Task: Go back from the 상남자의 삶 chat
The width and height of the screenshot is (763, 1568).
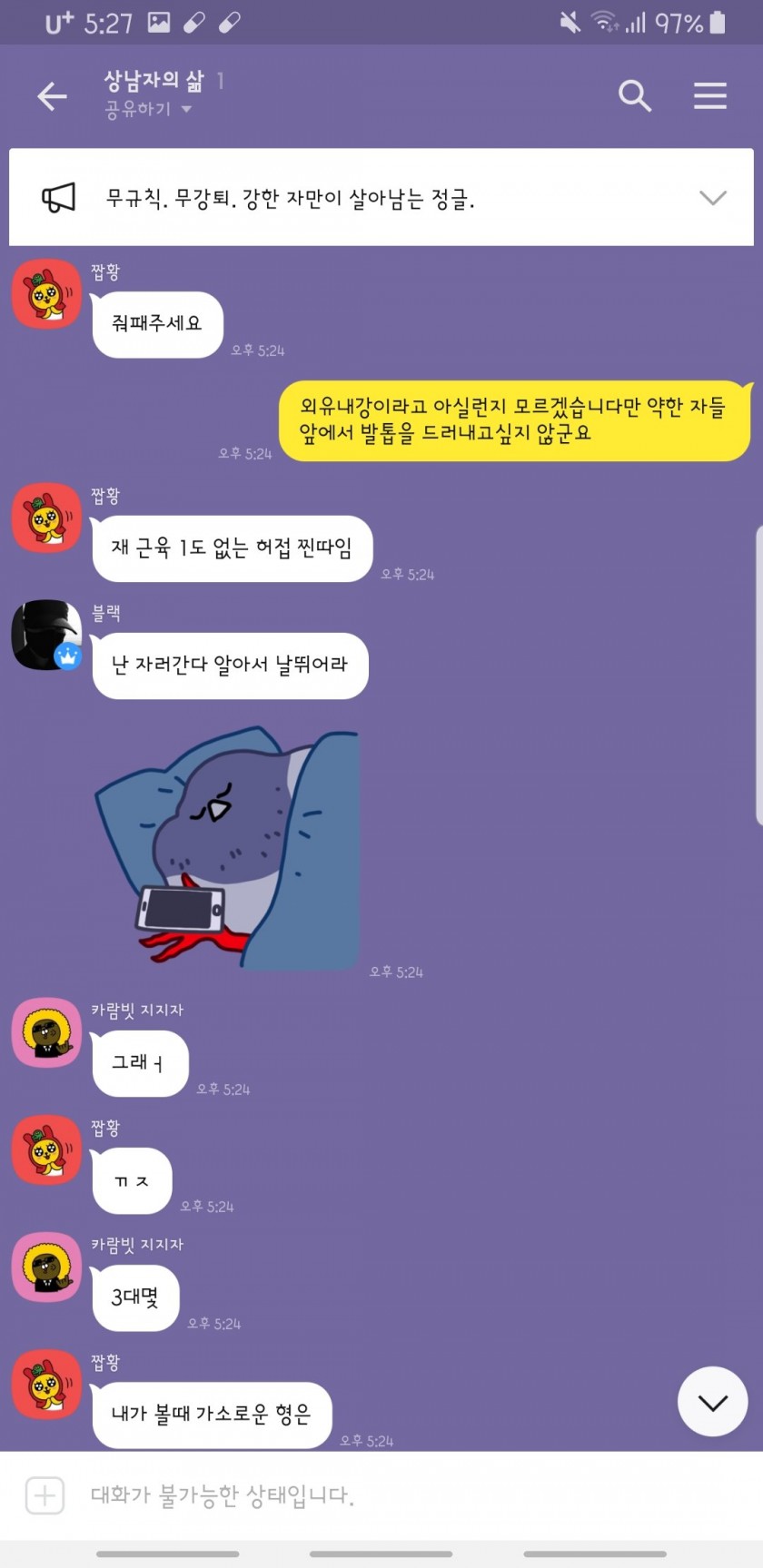Action: coord(53,95)
